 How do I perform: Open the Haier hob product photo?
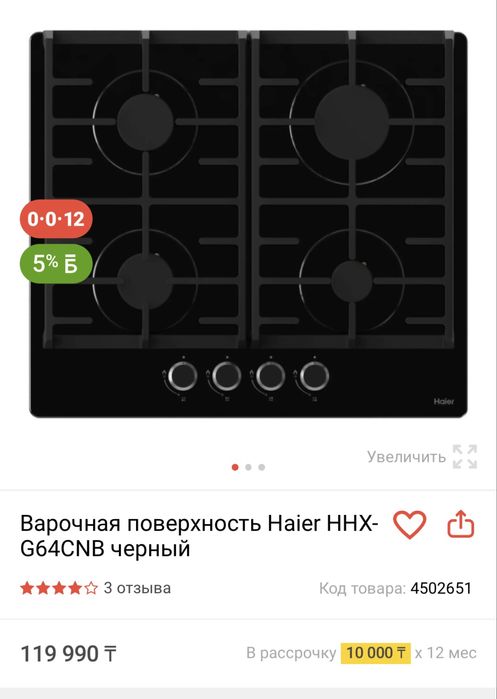pyautogui.click(x=248, y=224)
